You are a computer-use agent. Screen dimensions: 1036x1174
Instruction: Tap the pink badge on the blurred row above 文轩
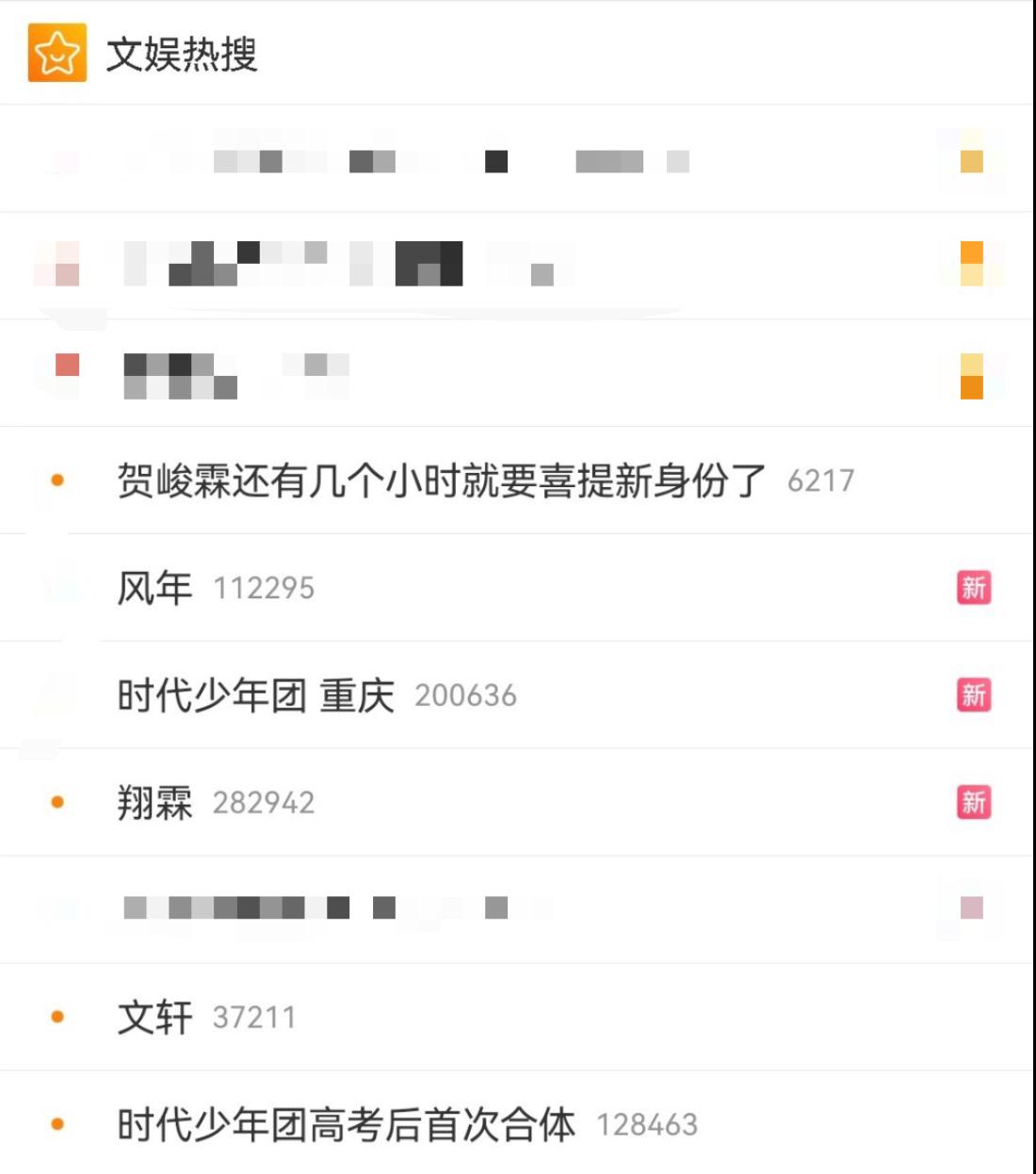(970, 907)
